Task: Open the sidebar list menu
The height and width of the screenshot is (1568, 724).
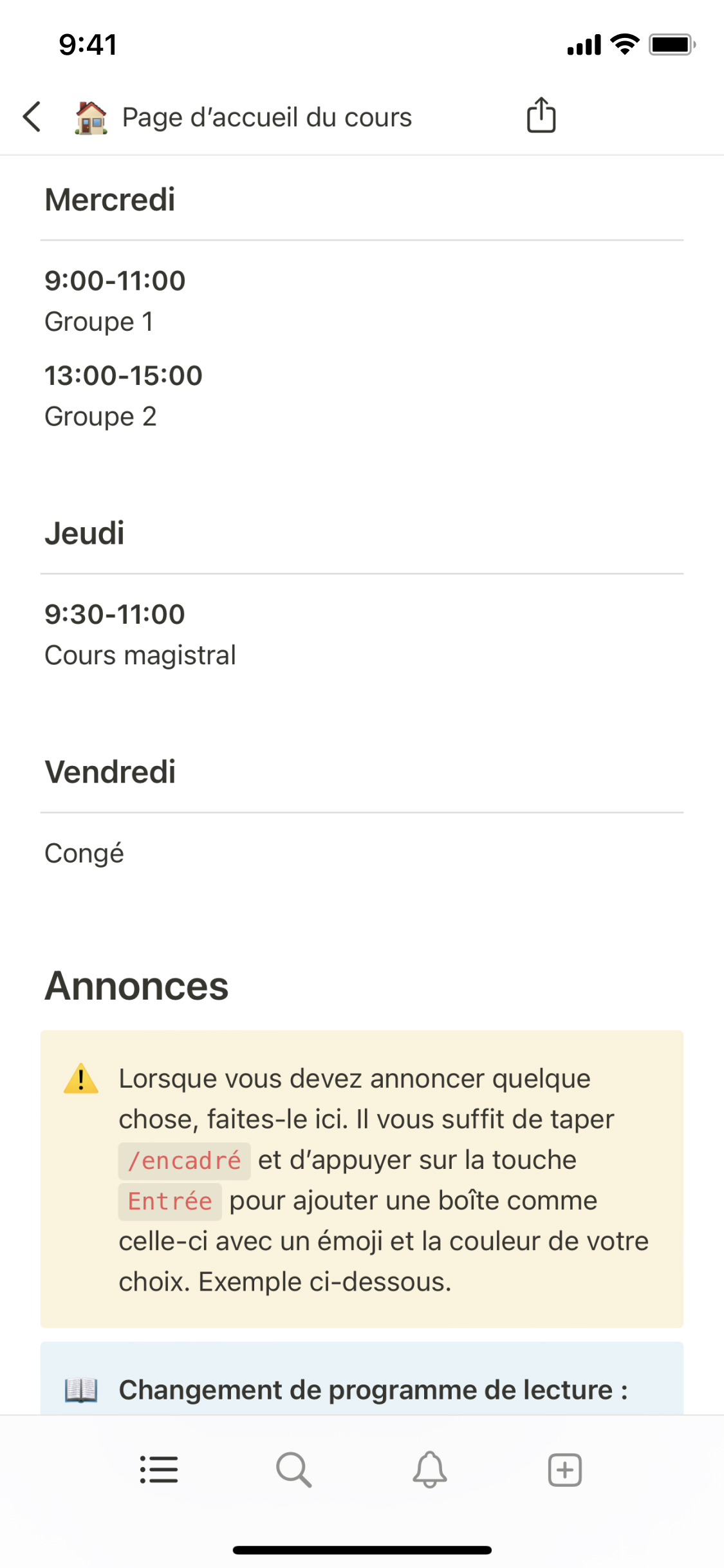Action: [x=159, y=1470]
